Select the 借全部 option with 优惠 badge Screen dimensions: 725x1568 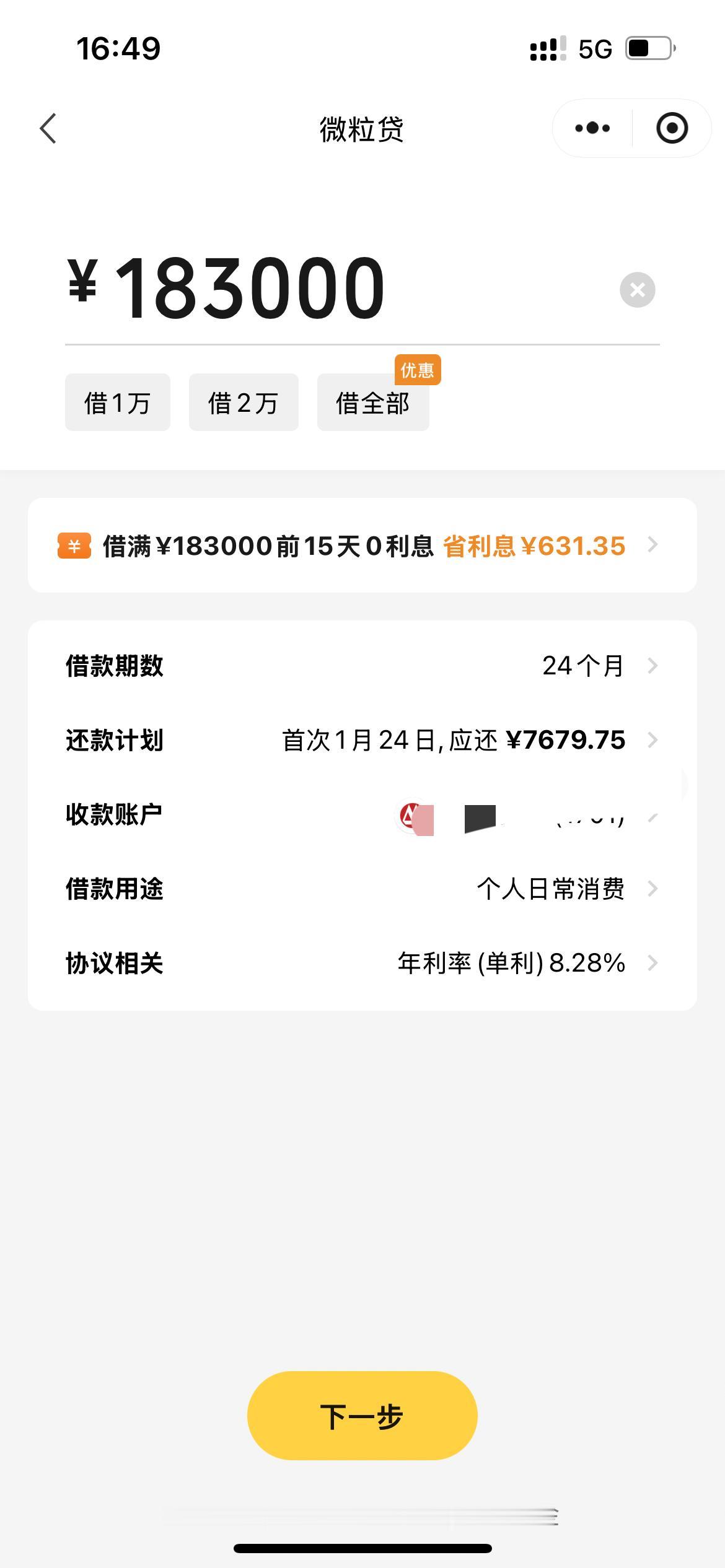click(x=372, y=402)
